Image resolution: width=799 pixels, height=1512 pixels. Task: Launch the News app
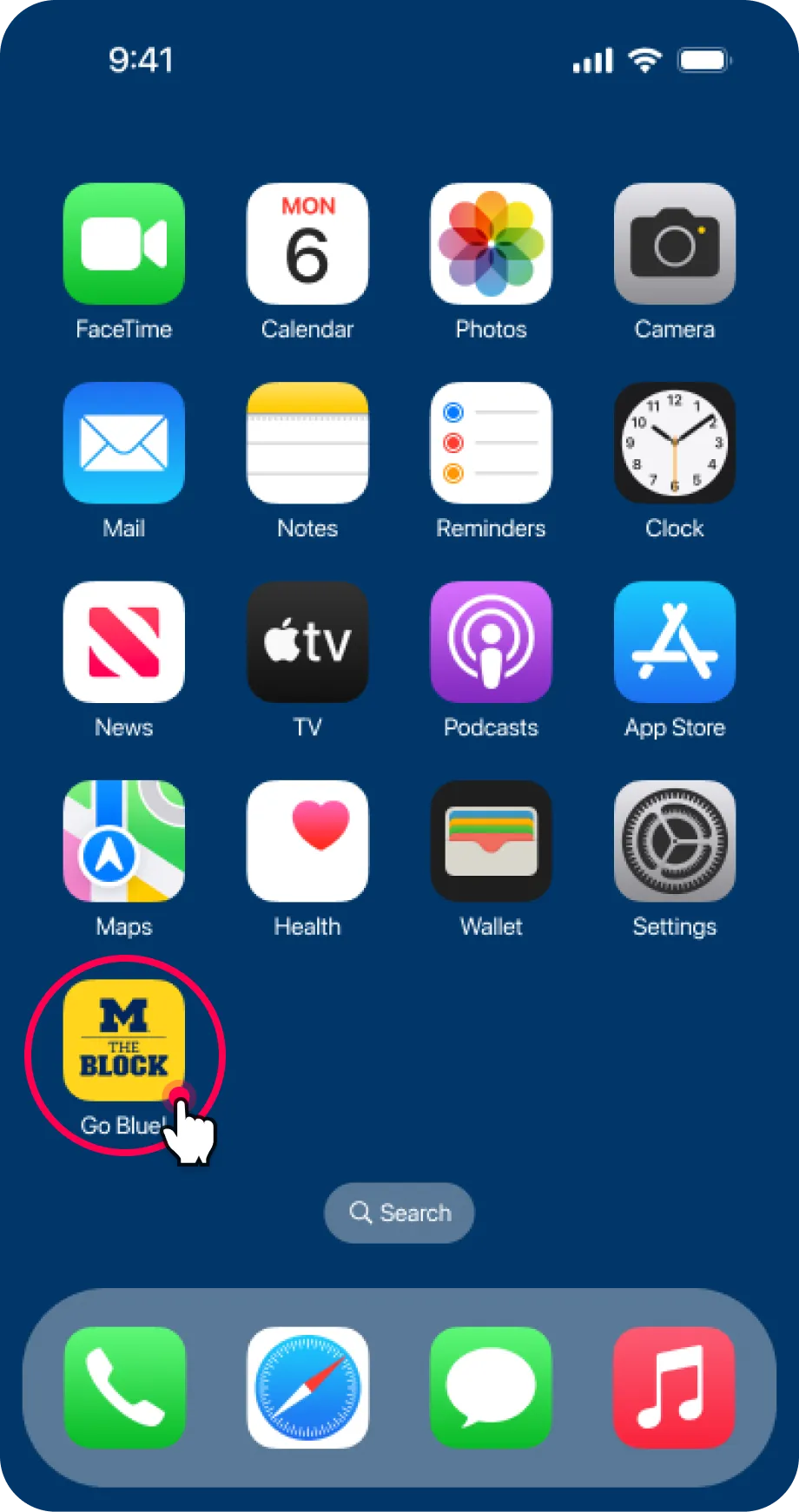pos(124,641)
